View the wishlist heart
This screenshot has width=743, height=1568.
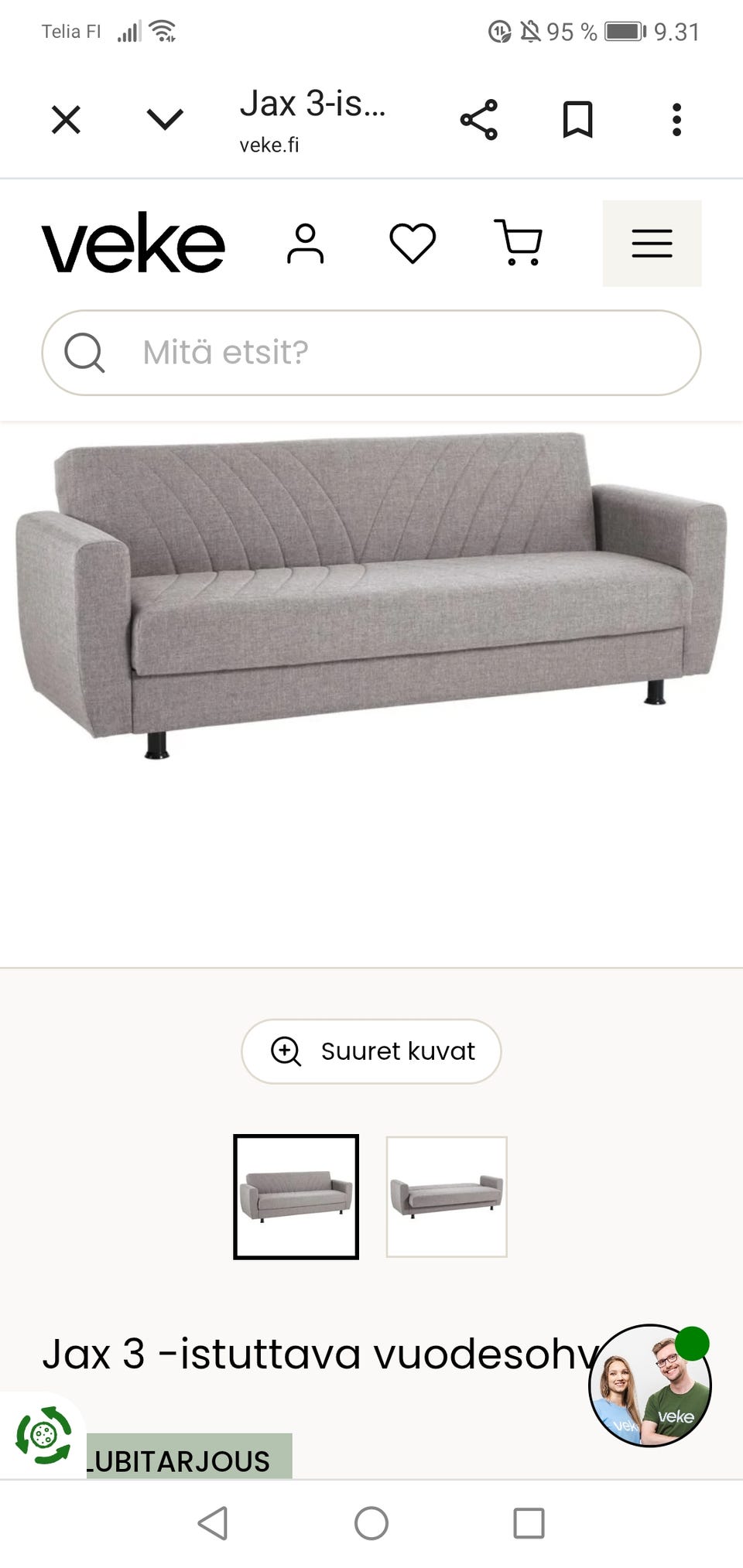413,244
